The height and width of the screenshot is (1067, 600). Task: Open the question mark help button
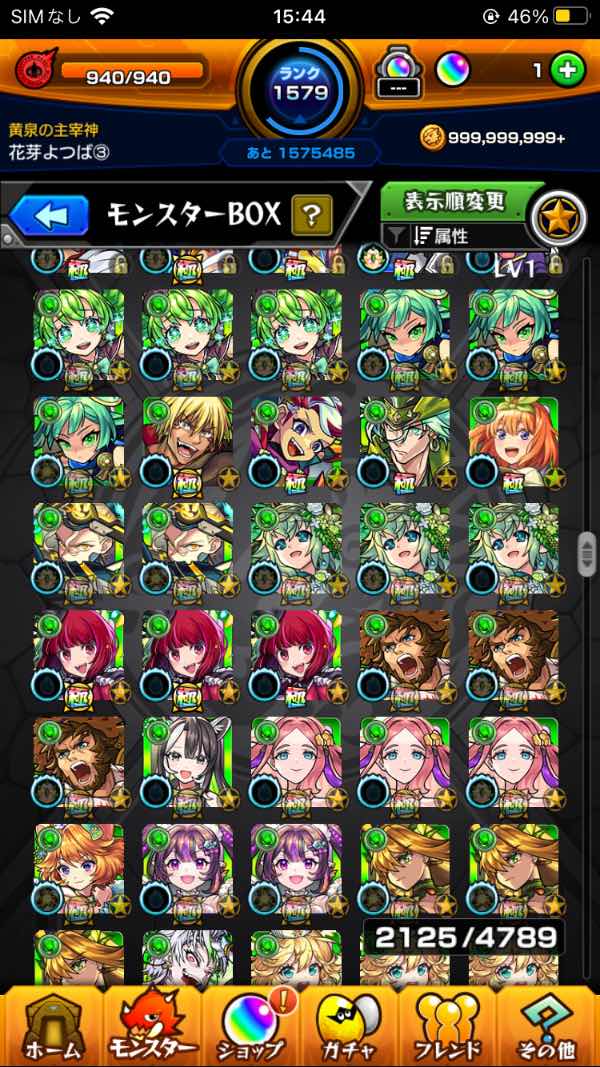point(311,214)
